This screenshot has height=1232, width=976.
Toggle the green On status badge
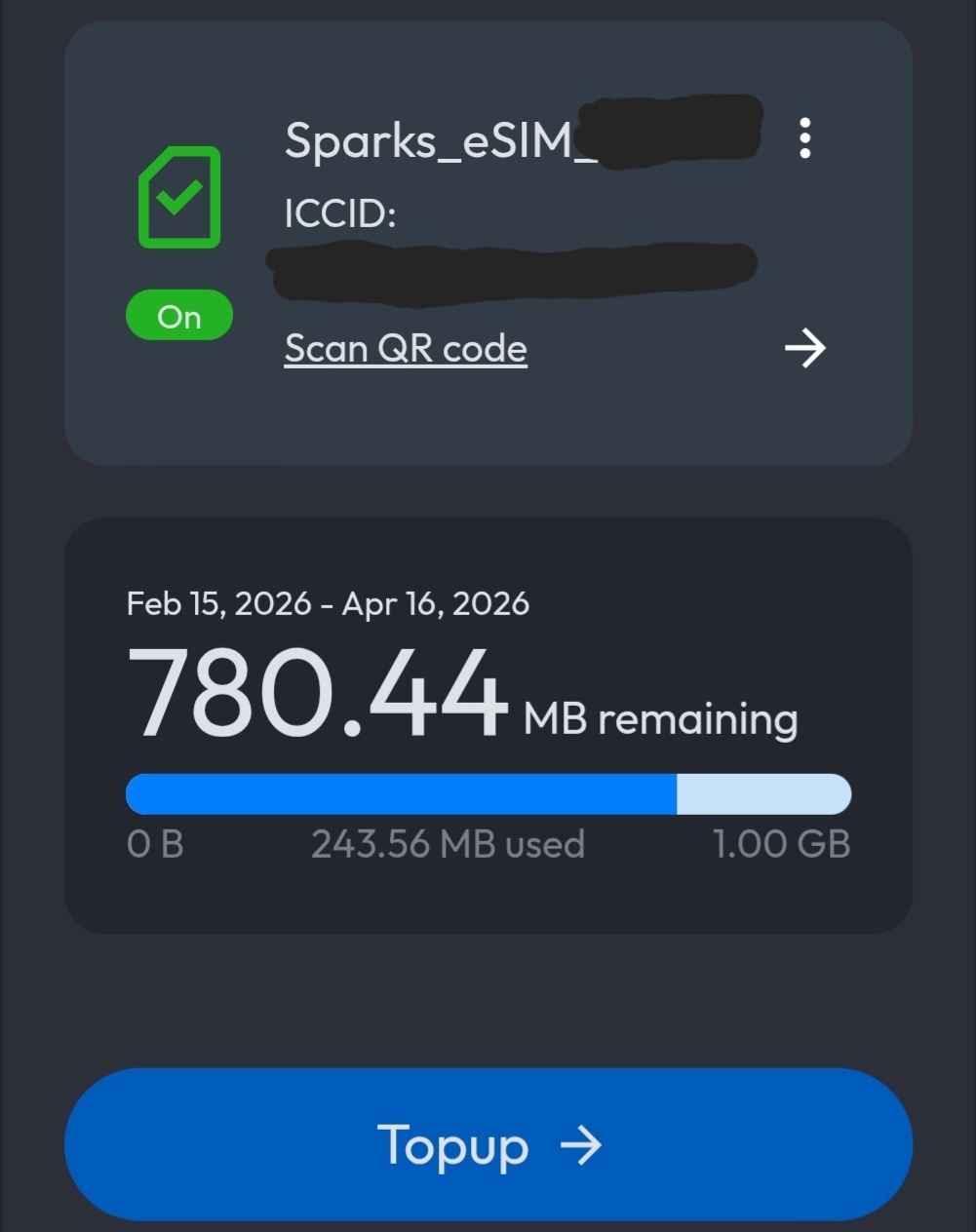[179, 316]
